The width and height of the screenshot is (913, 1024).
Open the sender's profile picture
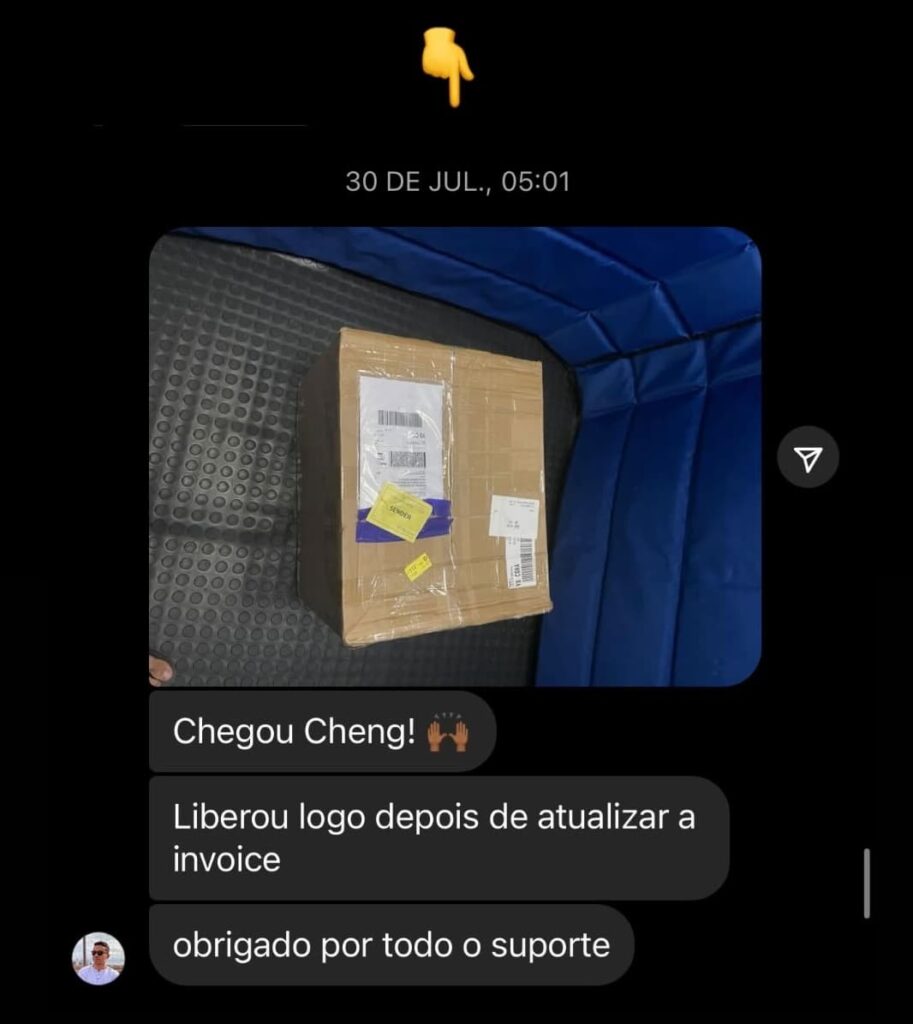point(98,958)
